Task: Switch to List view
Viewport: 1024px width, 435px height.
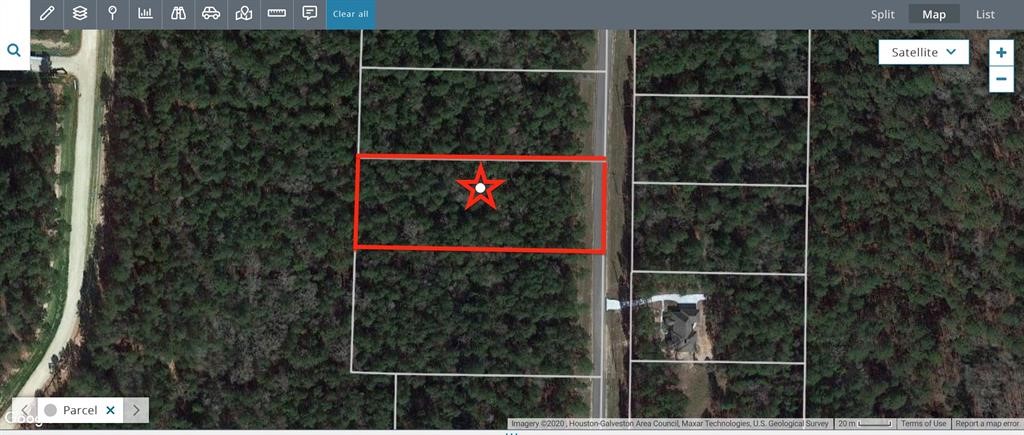Action: click(x=985, y=14)
